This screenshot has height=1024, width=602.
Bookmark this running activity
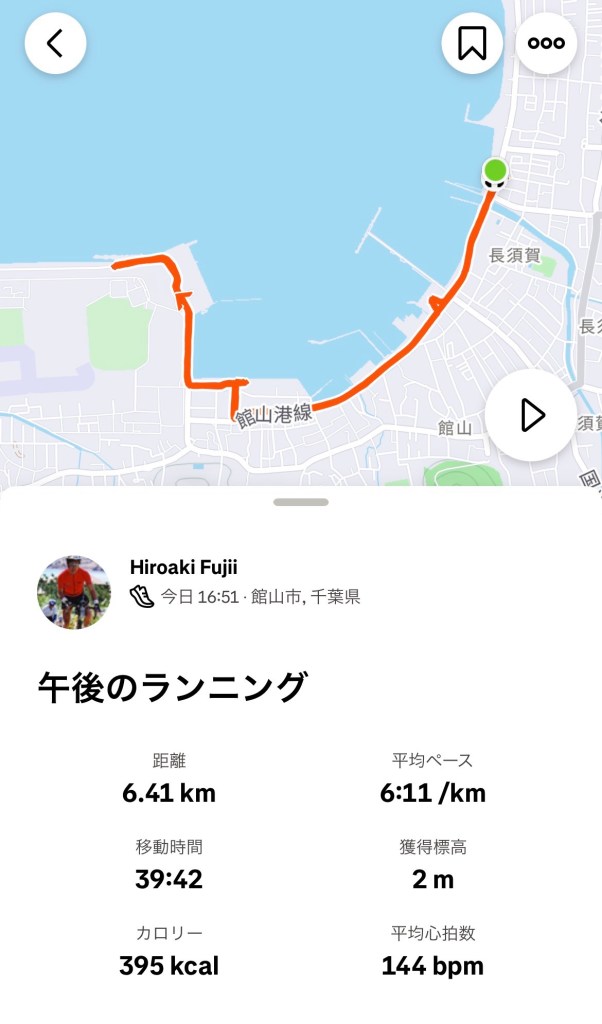pos(472,43)
